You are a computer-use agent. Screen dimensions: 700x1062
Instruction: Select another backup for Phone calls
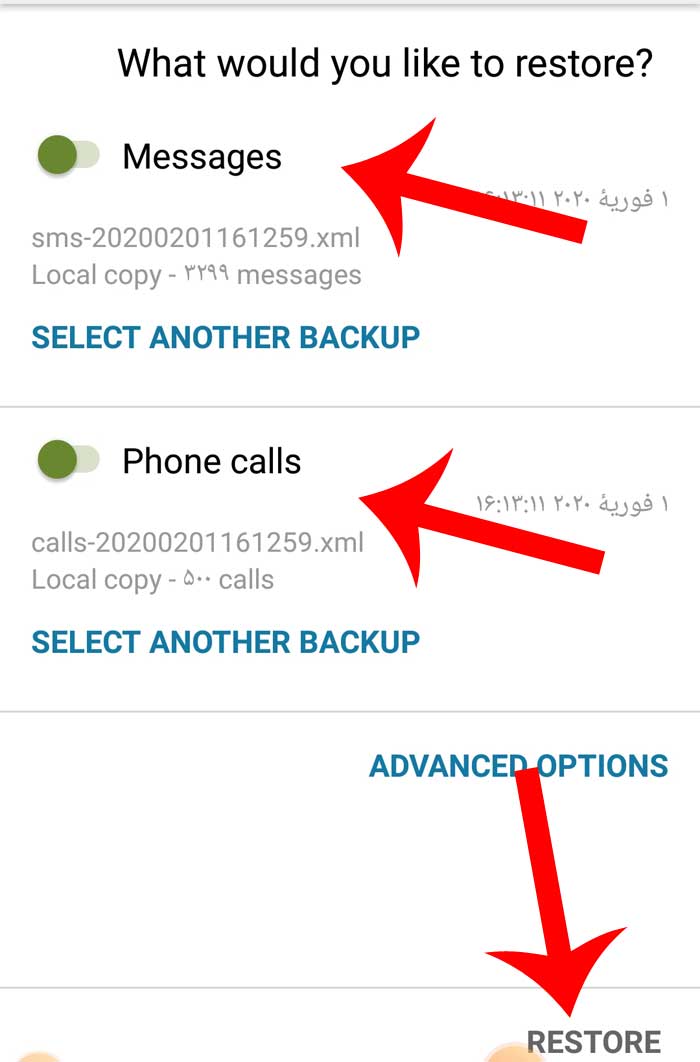(x=225, y=641)
